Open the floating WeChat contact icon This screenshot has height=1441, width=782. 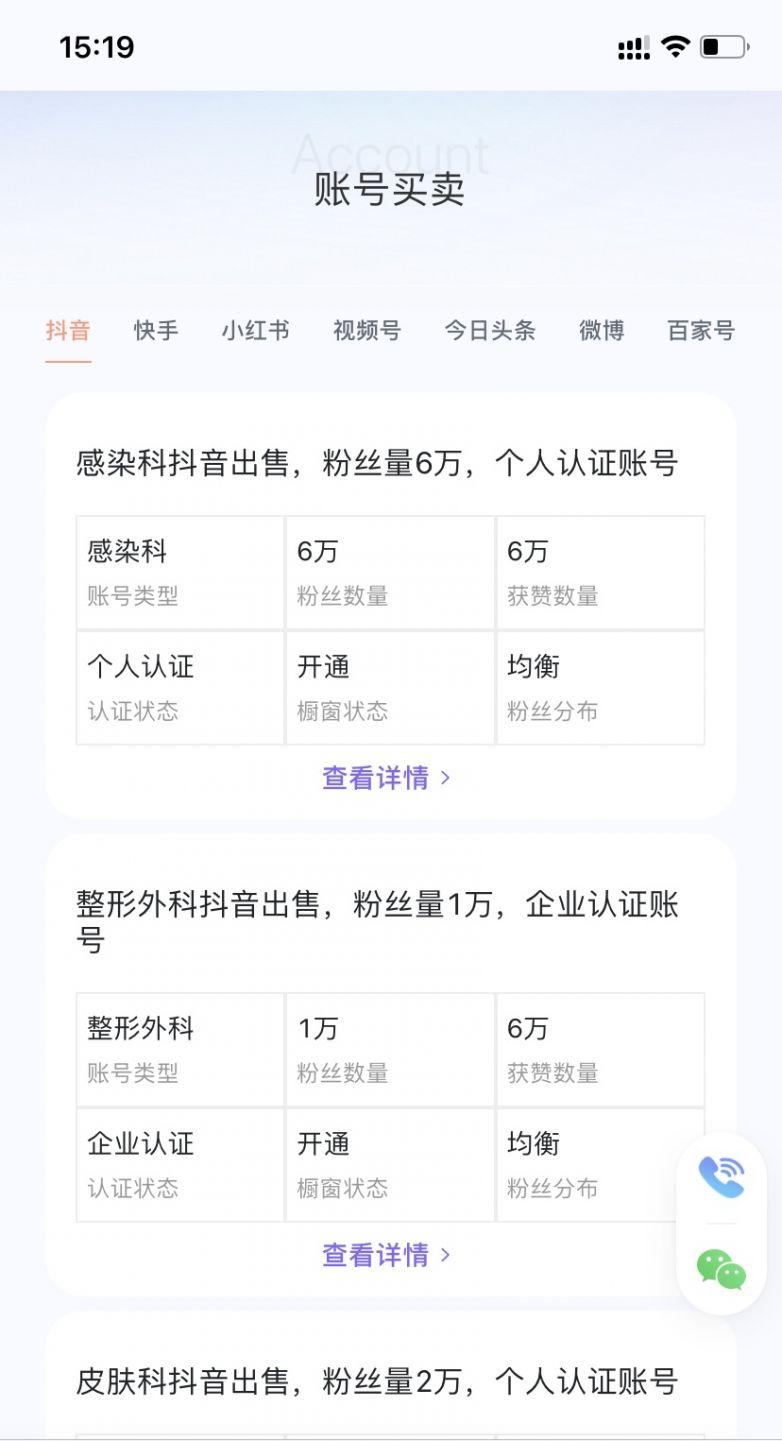(721, 1269)
